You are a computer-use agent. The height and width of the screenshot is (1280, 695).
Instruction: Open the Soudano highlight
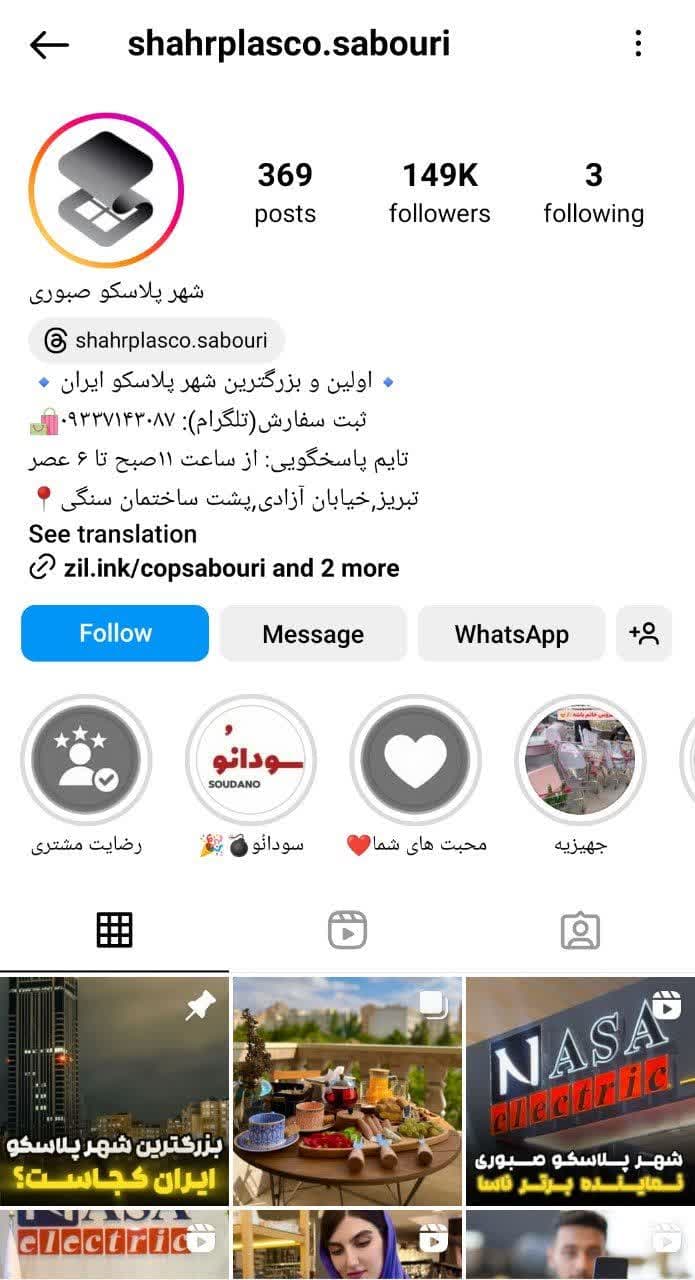[251, 759]
